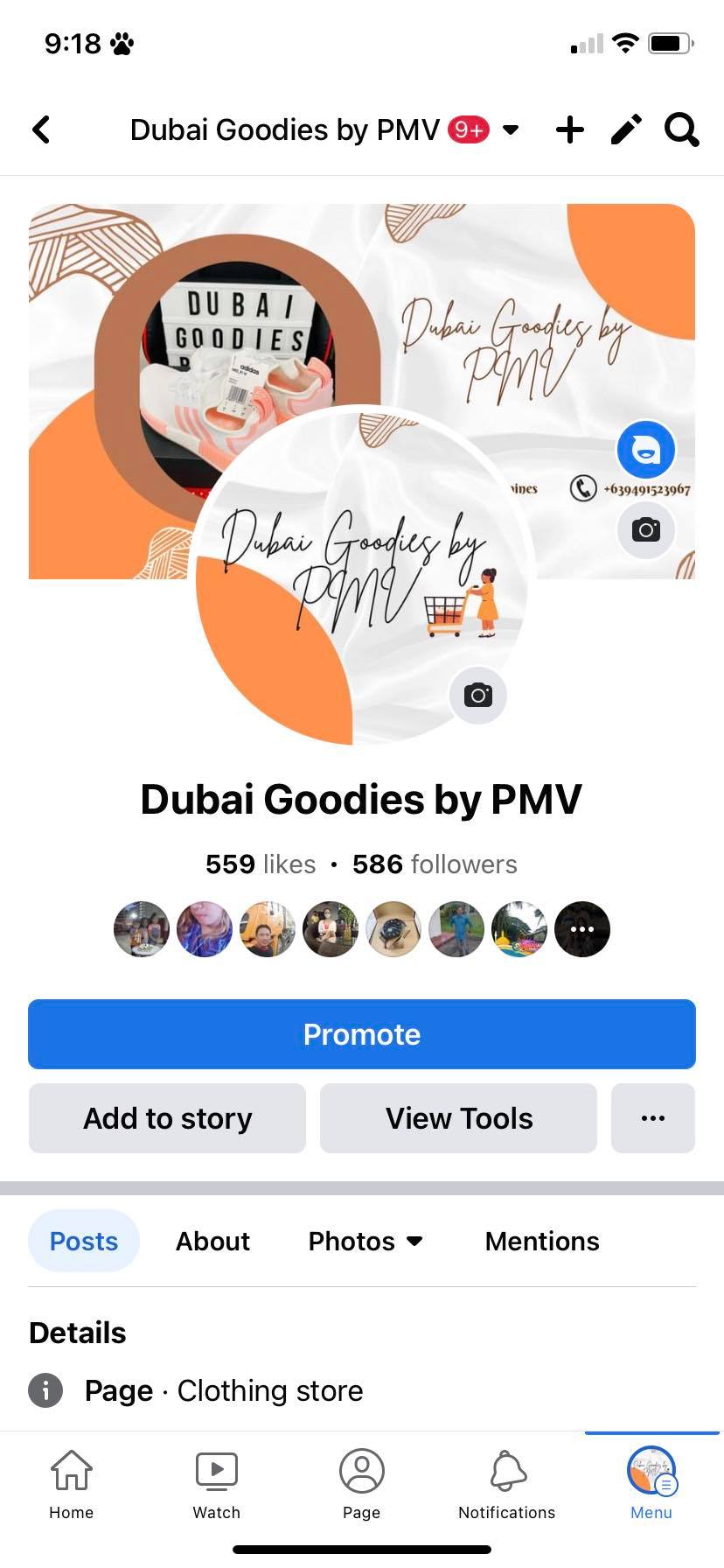The image size is (724, 1568).
Task: Expand the page switcher dropdown arrow
Action: (512, 129)
